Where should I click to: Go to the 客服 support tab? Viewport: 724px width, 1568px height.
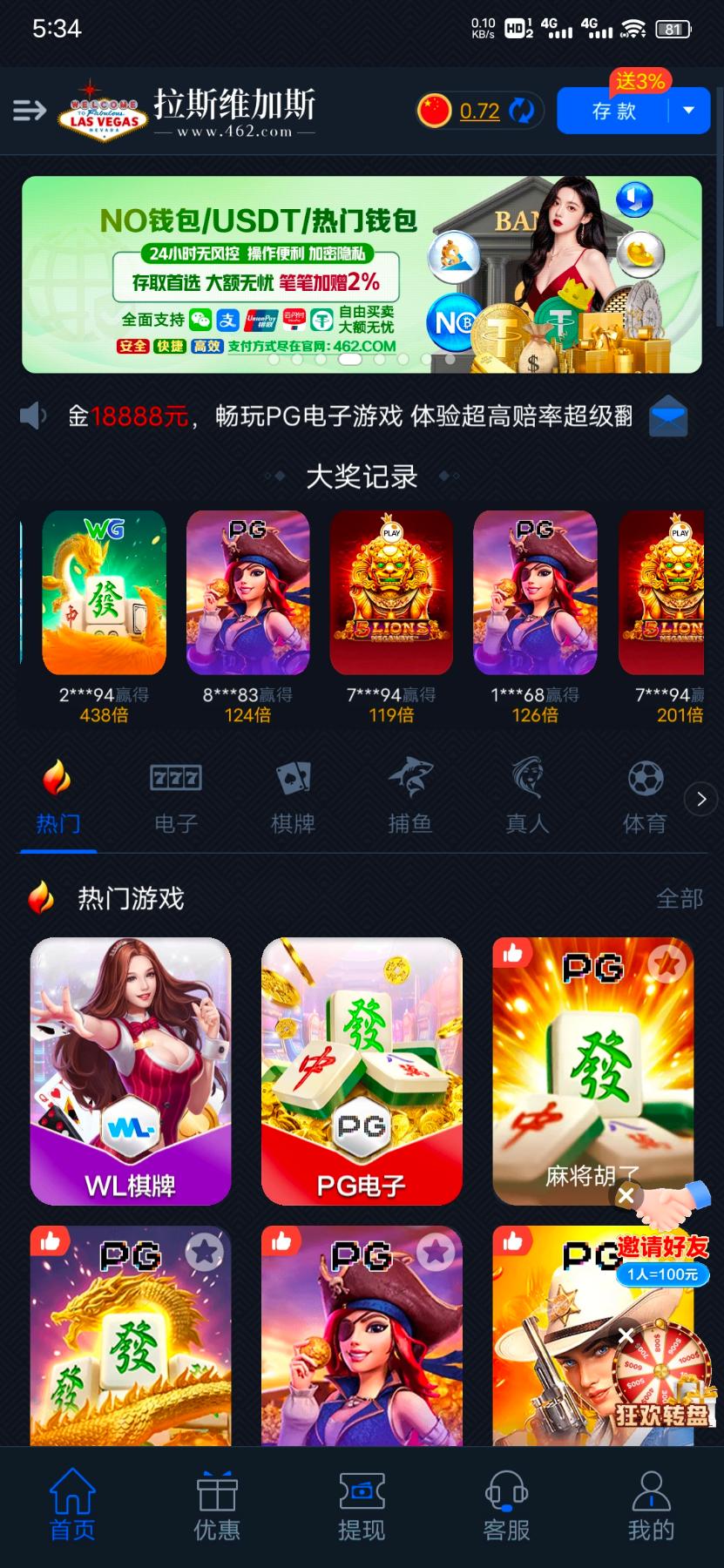506,1506
